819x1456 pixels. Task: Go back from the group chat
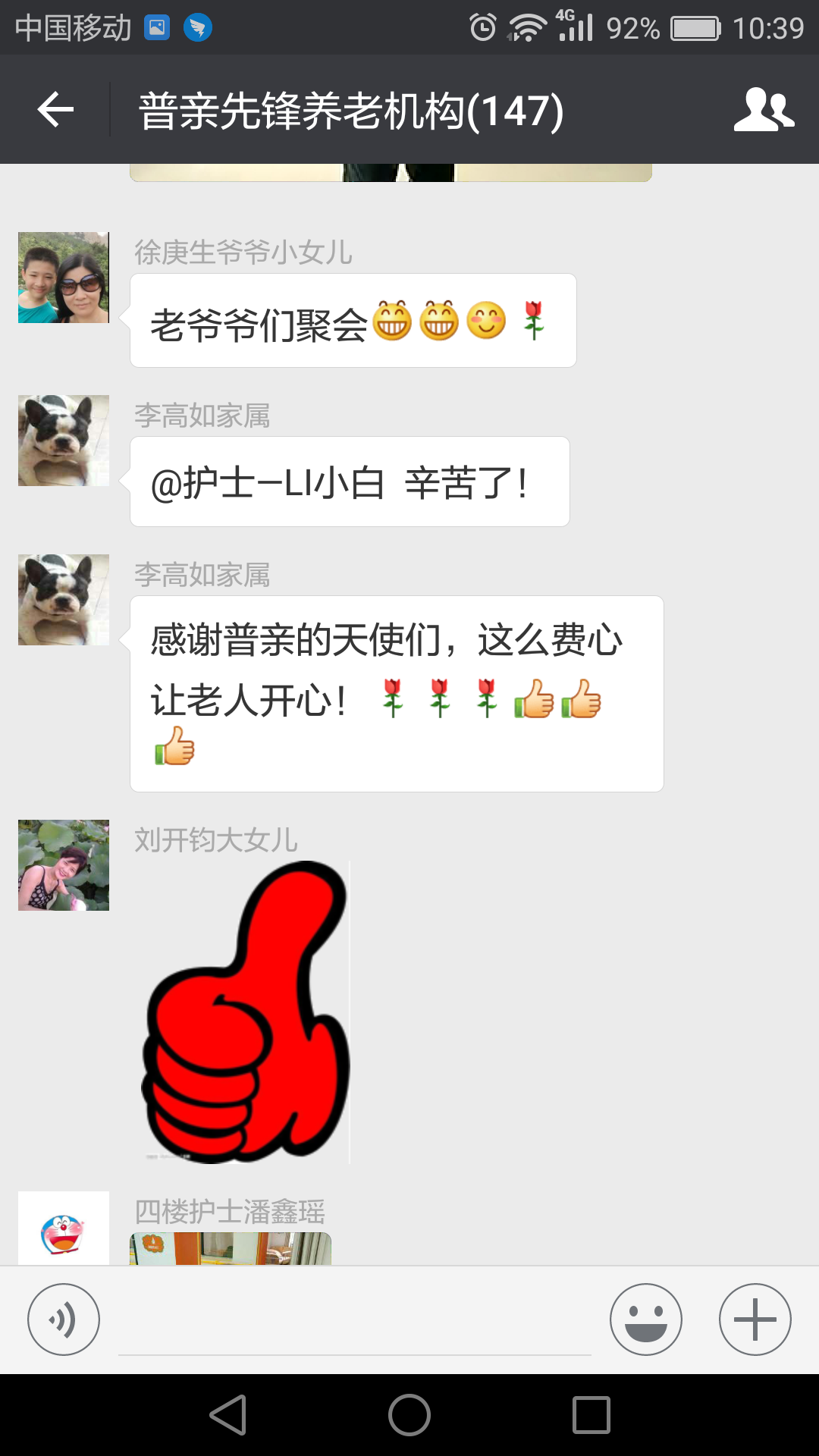pyautogui.click(x=55, y=110)
